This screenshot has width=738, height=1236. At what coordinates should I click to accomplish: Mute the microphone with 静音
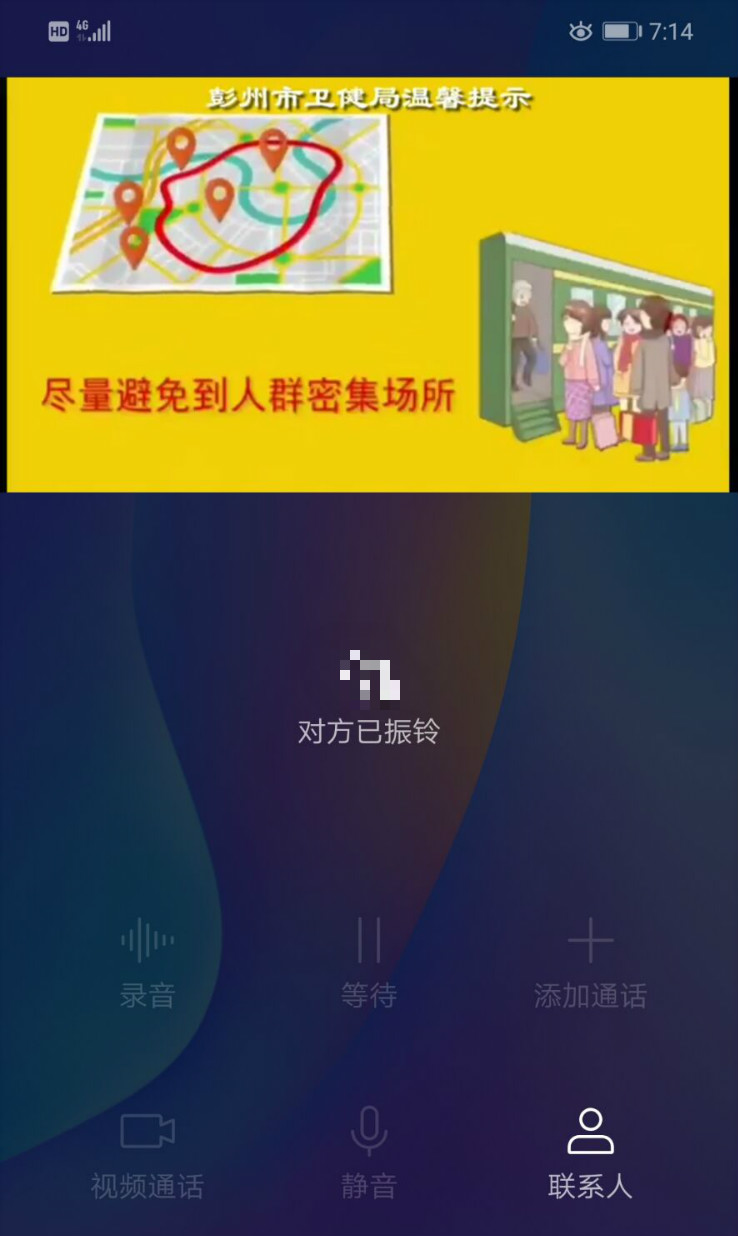pyautogui.click(x=369, y=1155)
